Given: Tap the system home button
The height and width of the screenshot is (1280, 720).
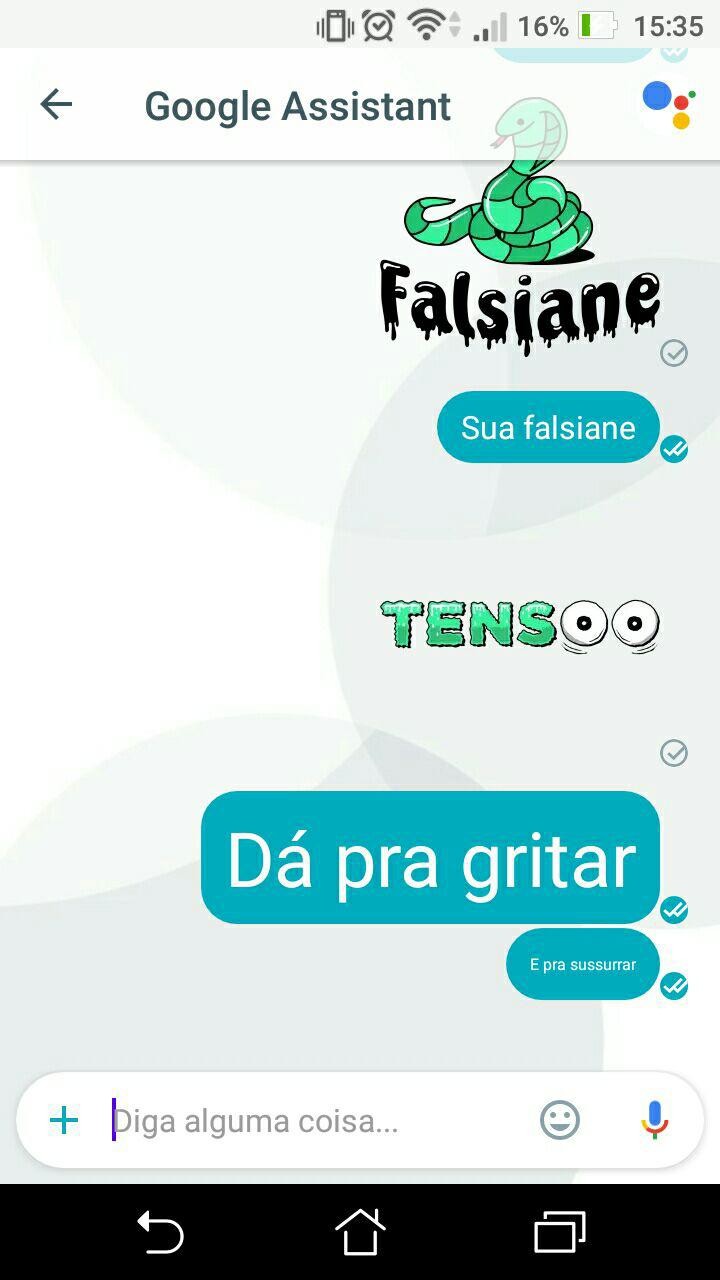Looking at the screenshot, I should (360, 1231).
